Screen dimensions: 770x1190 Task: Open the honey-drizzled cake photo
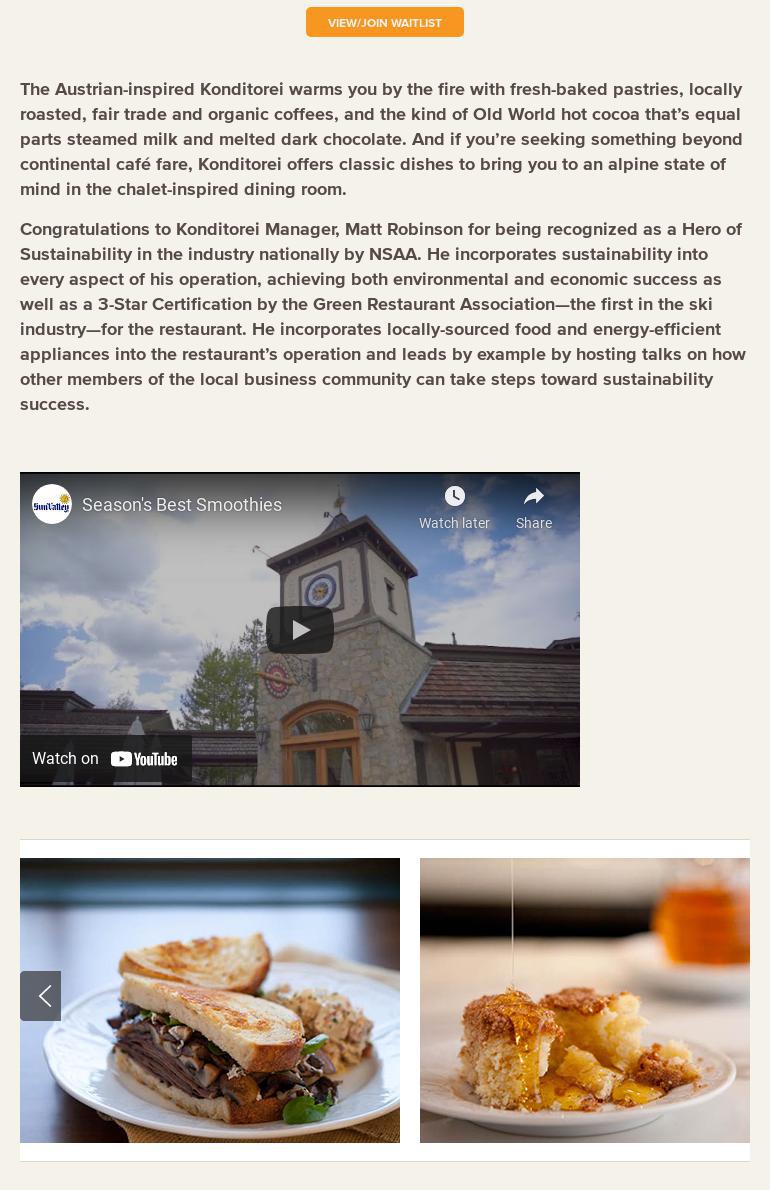coord(585,1000)
